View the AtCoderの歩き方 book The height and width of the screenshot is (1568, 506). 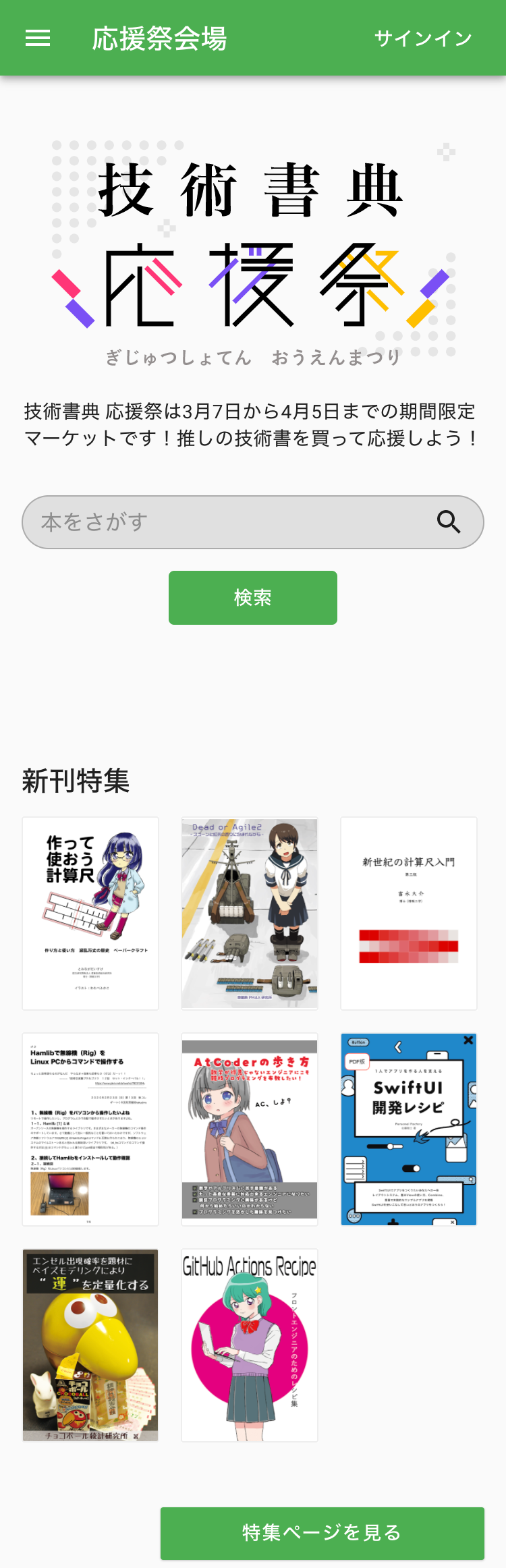(250, 1129)
